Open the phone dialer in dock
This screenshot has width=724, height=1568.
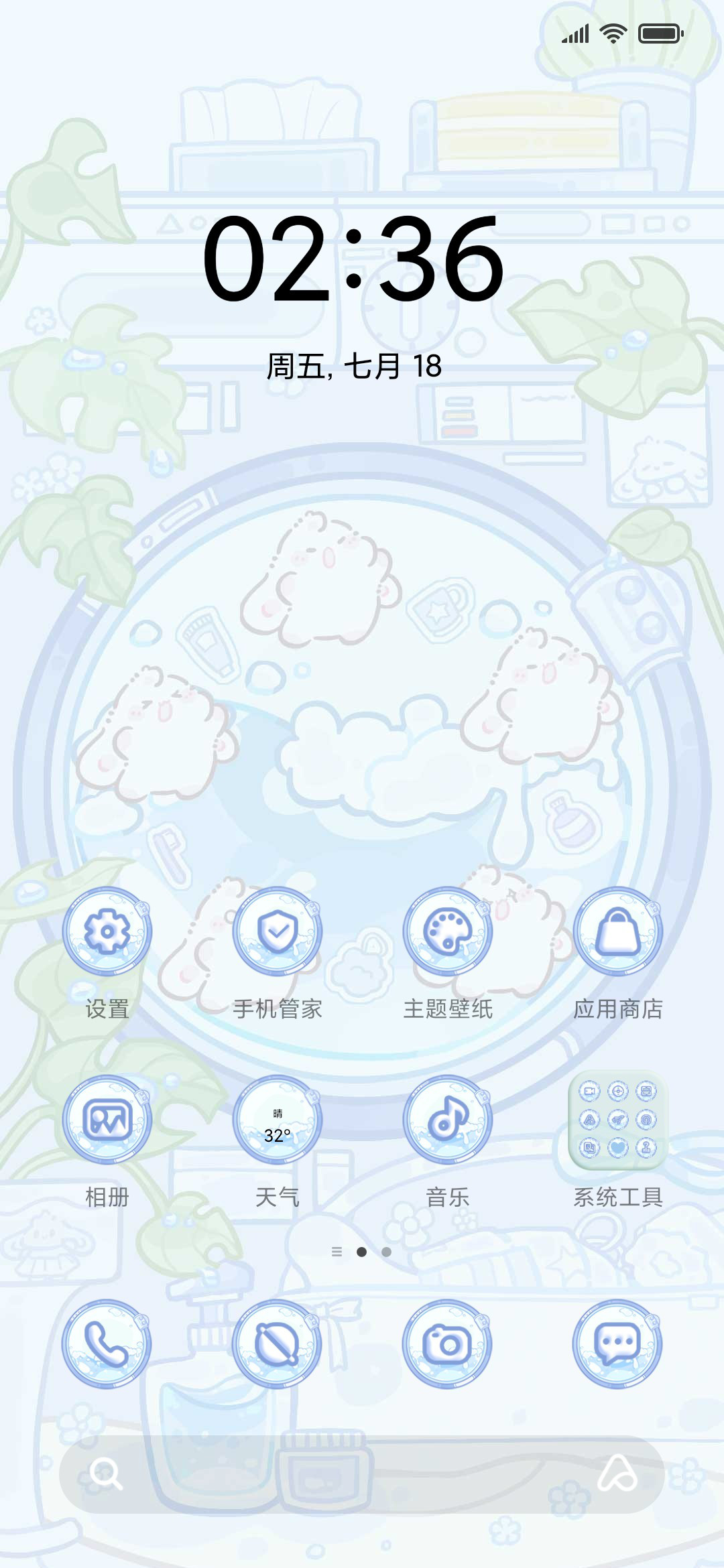coord(107,1344)
